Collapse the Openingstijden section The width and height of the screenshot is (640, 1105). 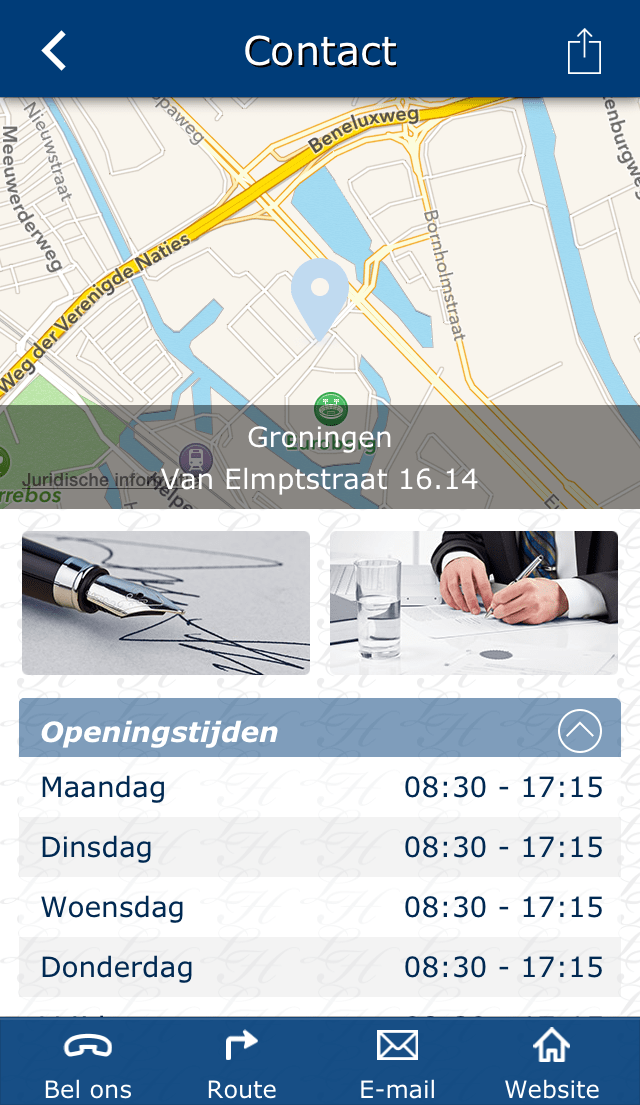click(x=579, y=731)
